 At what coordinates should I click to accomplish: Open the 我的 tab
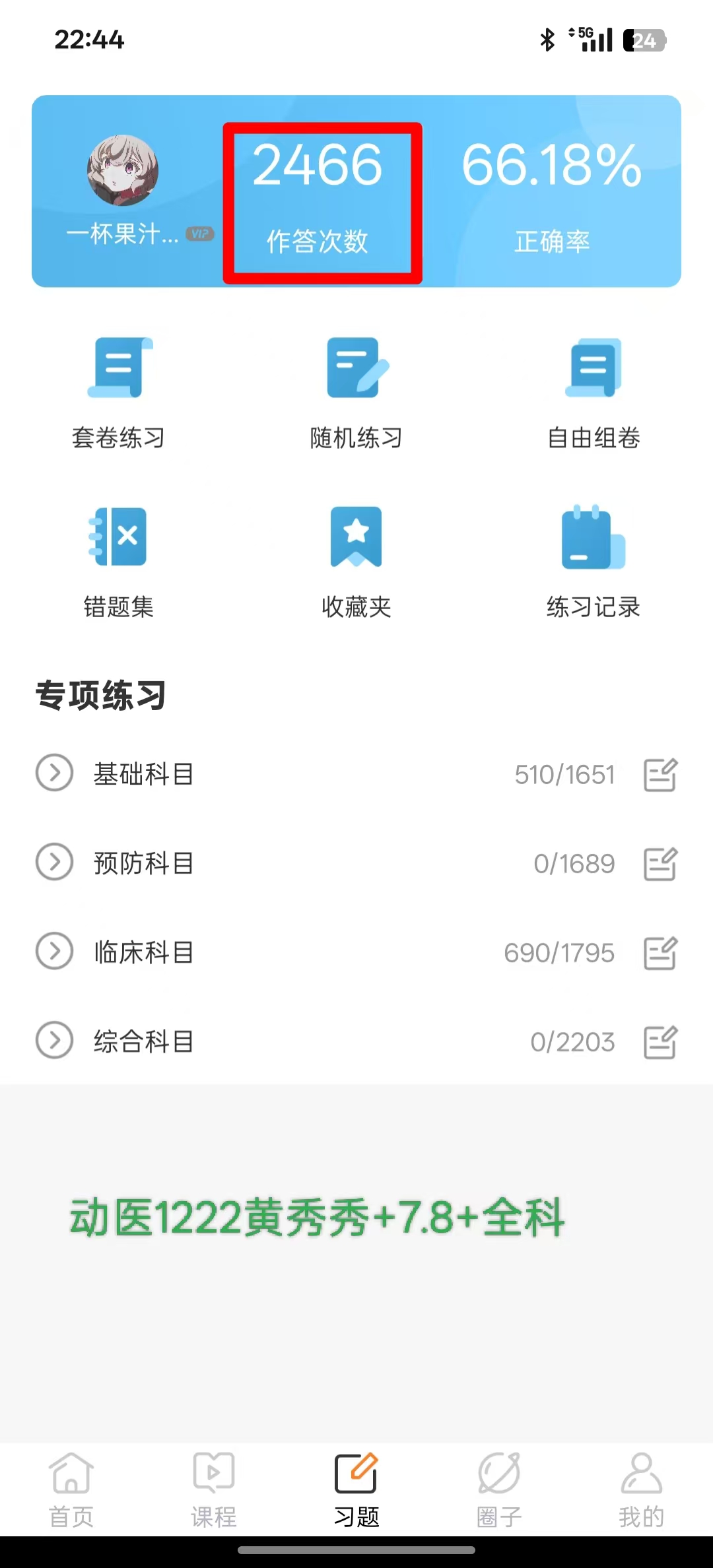pos(641,1490)
